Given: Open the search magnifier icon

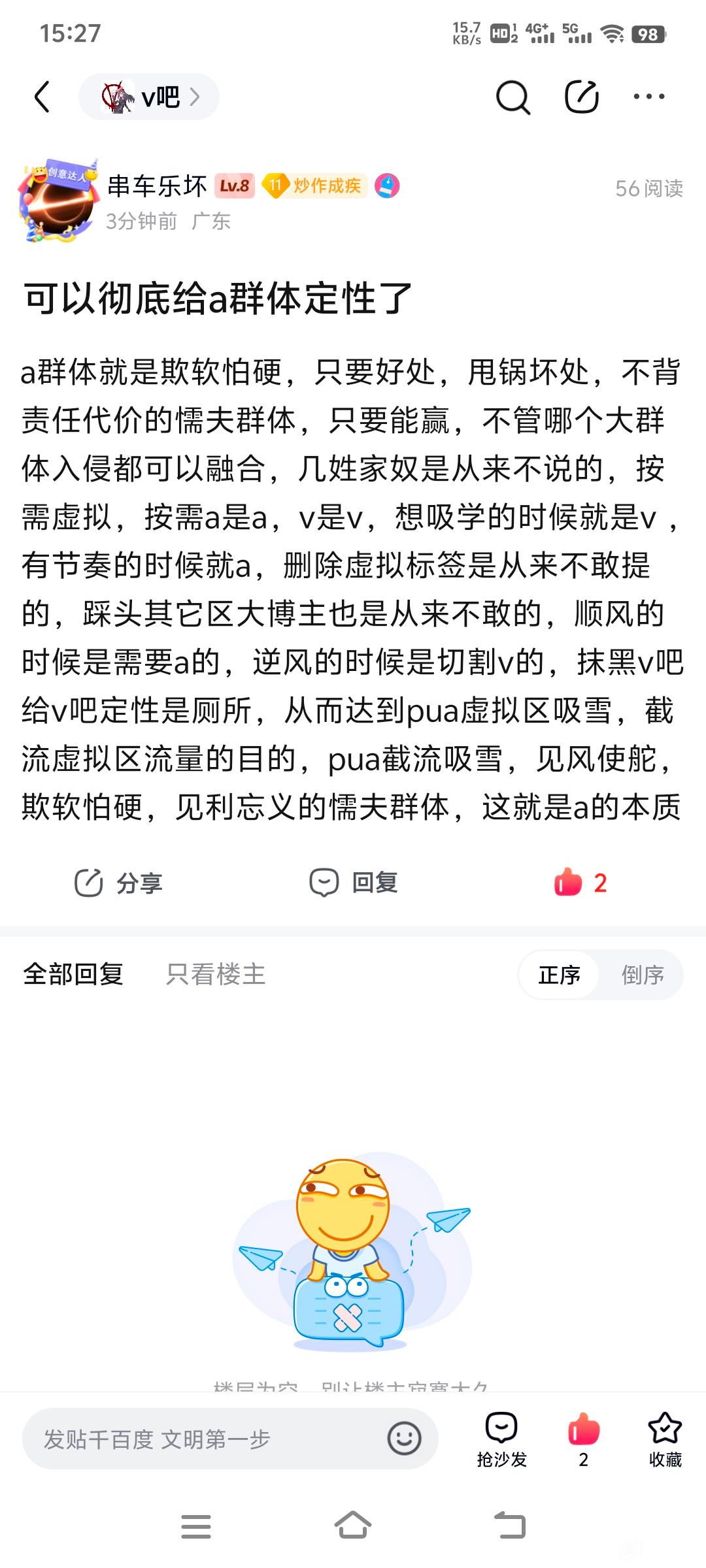Looking at the screenshot, I should (x=513, y=97).
